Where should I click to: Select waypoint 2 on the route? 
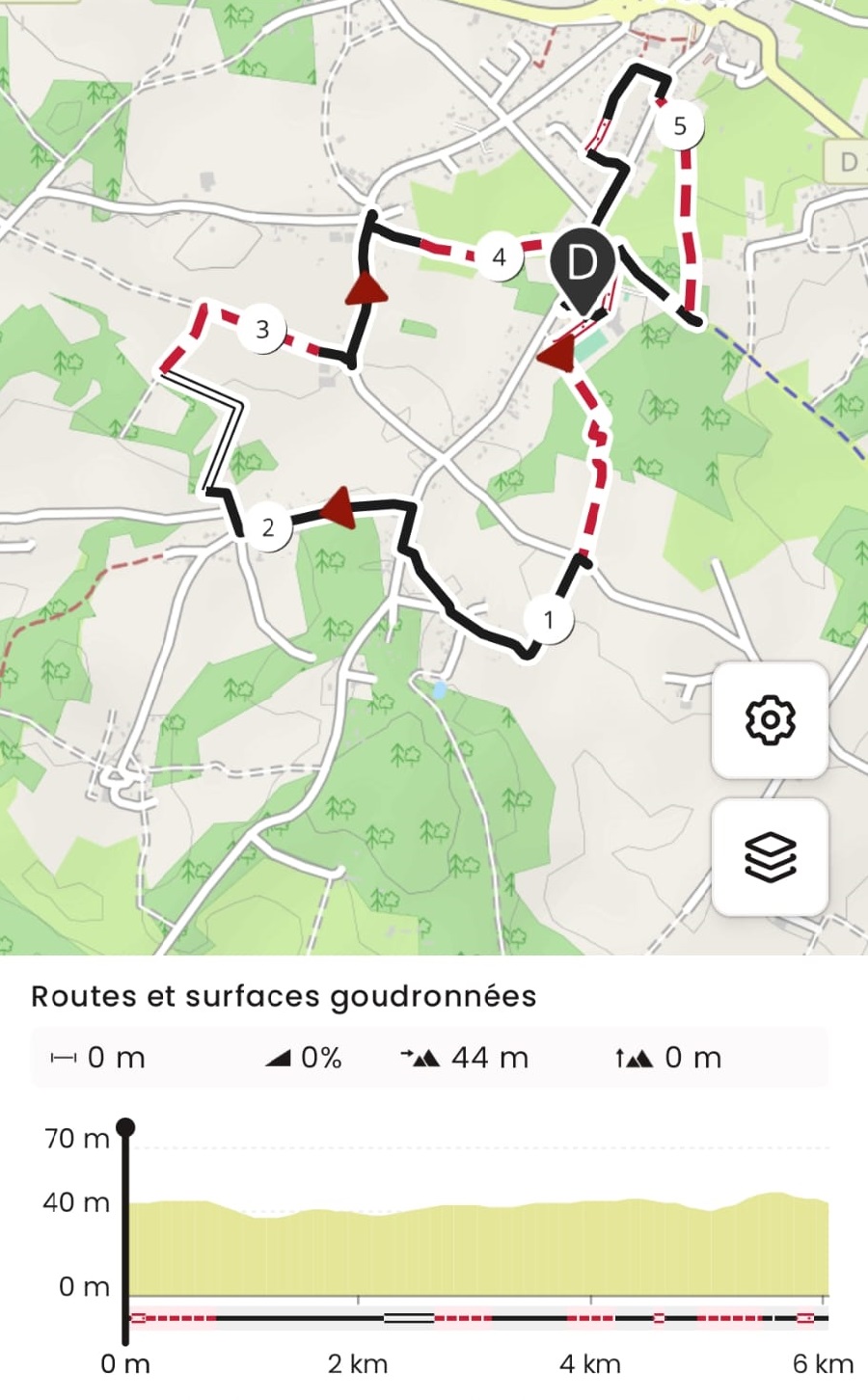[267, 526]
